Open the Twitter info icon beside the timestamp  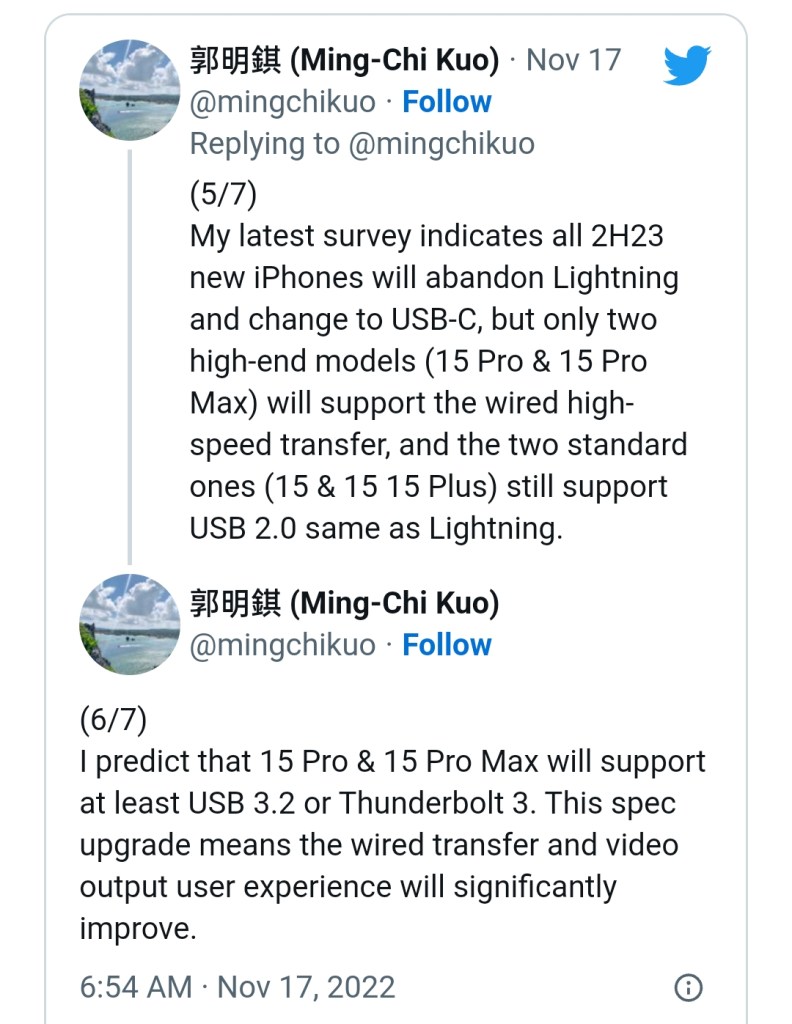point(688,988)
